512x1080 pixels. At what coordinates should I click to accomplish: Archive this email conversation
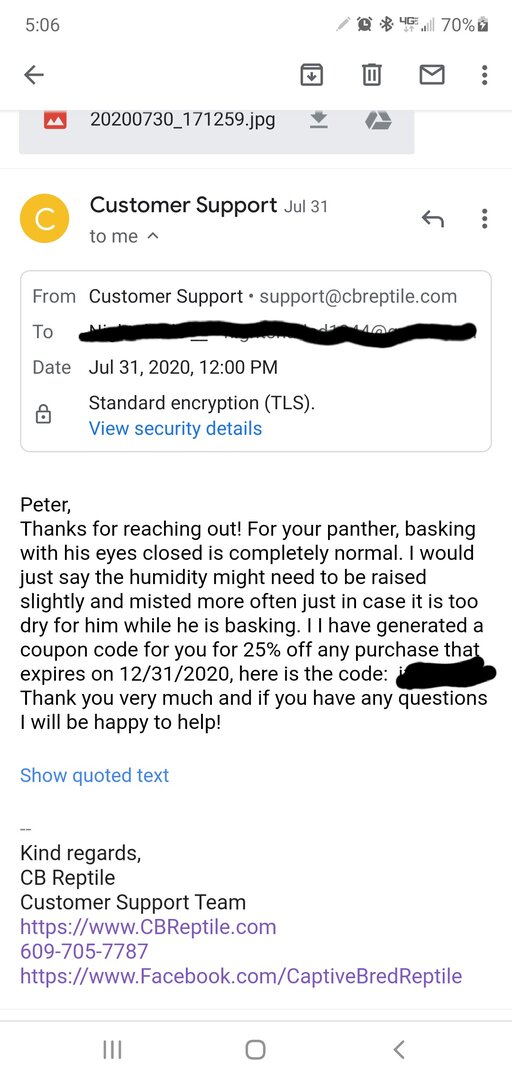click(312, 74)
